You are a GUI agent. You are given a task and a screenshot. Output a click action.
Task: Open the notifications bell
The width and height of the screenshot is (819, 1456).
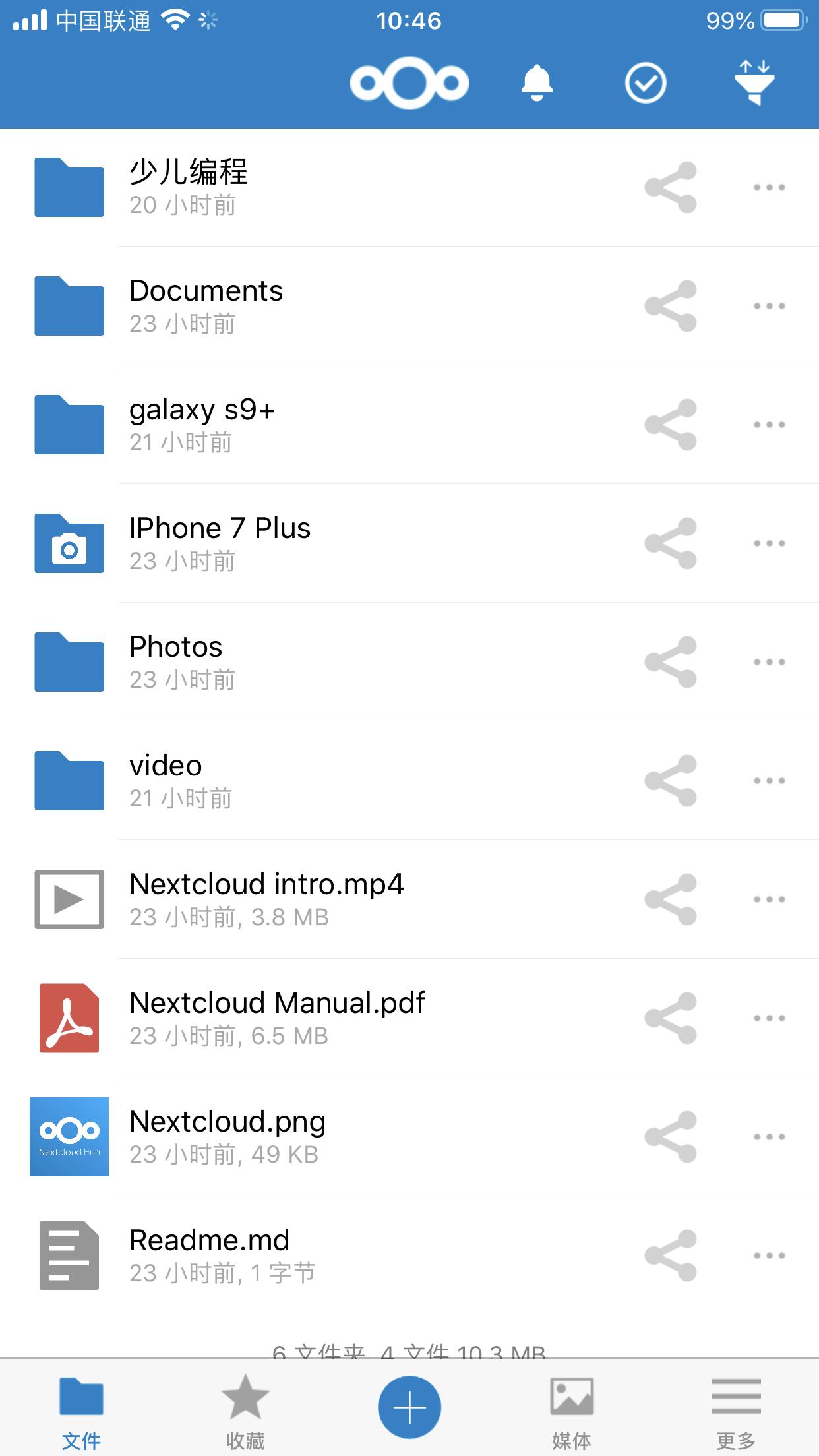(x=537, y=83)
